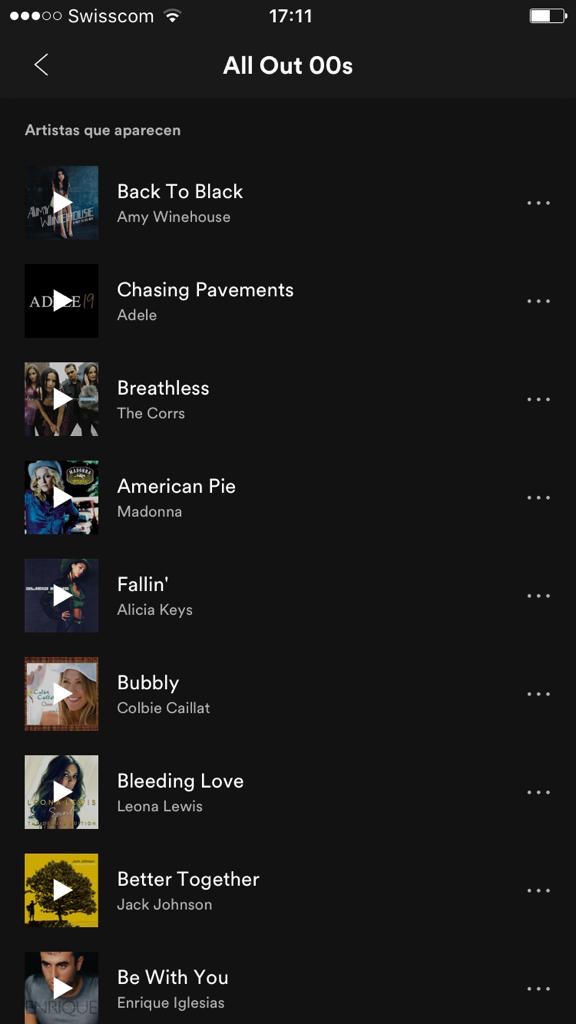Tap the three dots next to Fallin'
This screenshot has height=1024, width=576.
538,596
